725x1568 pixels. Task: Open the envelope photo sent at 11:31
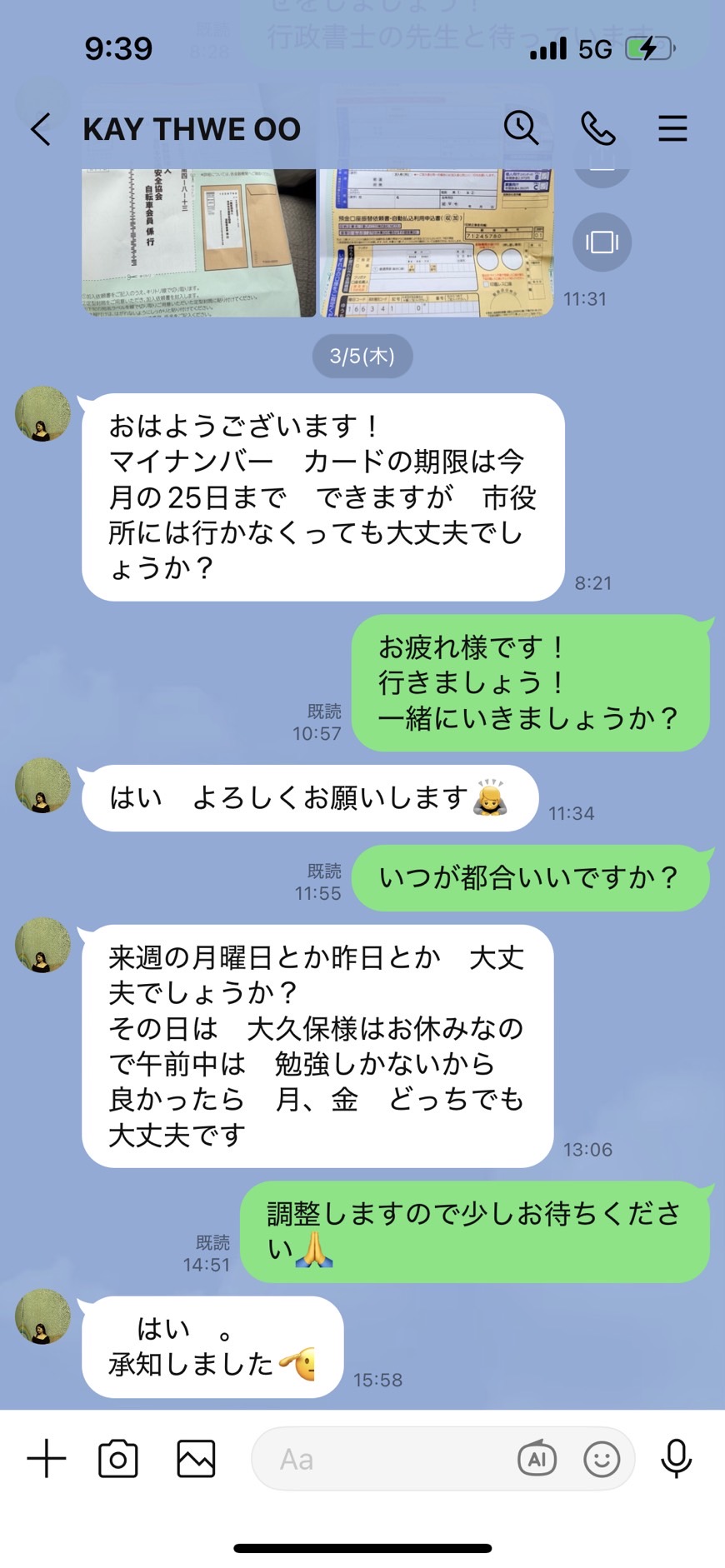(199, 242)
